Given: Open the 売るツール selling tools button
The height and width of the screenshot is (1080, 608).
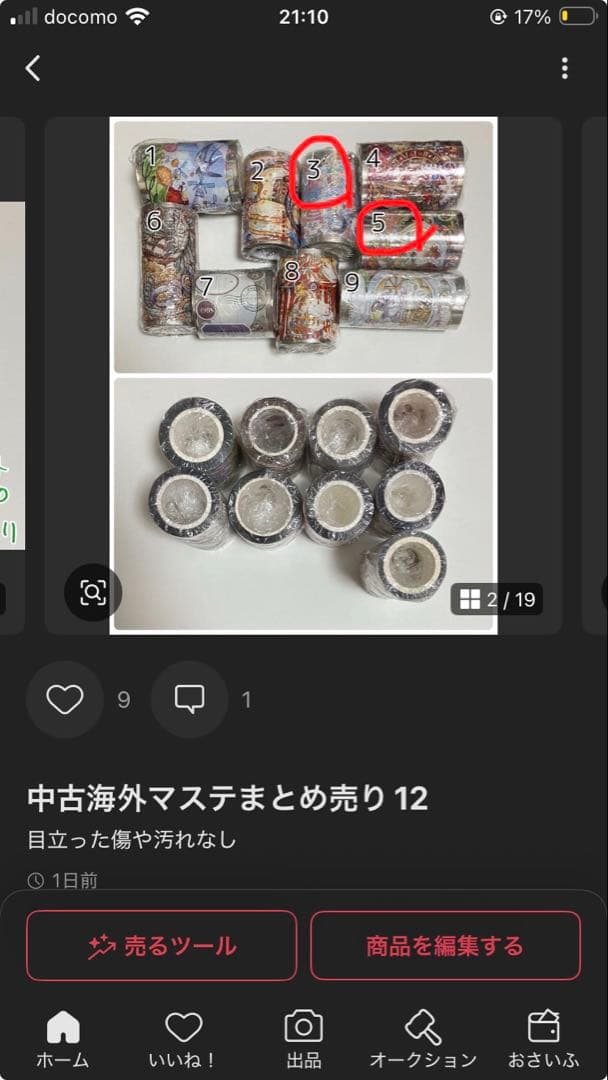Looking at the screenshot, I should click(x=161, y=945).
